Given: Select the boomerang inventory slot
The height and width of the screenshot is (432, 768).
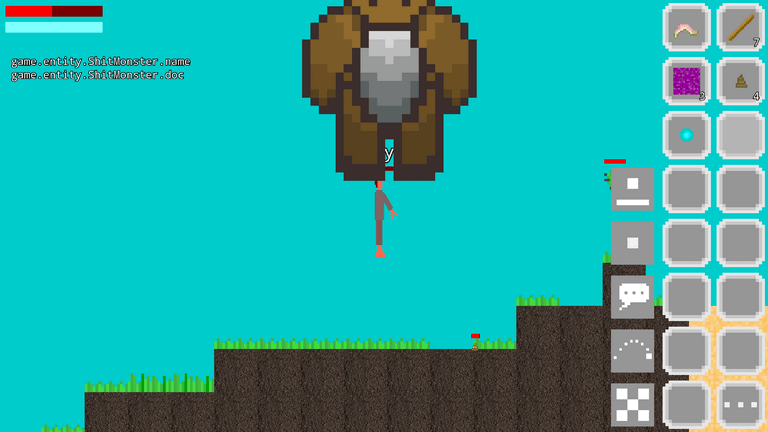Looking at the screenshot, I should 686,28.
